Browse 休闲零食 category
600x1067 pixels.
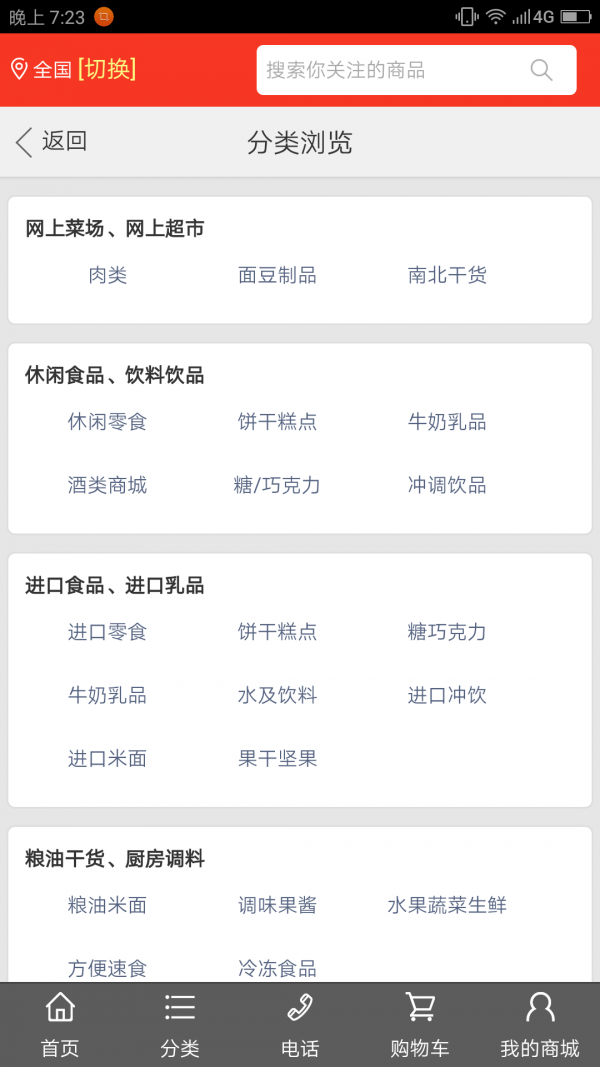[x=108, y=422]
